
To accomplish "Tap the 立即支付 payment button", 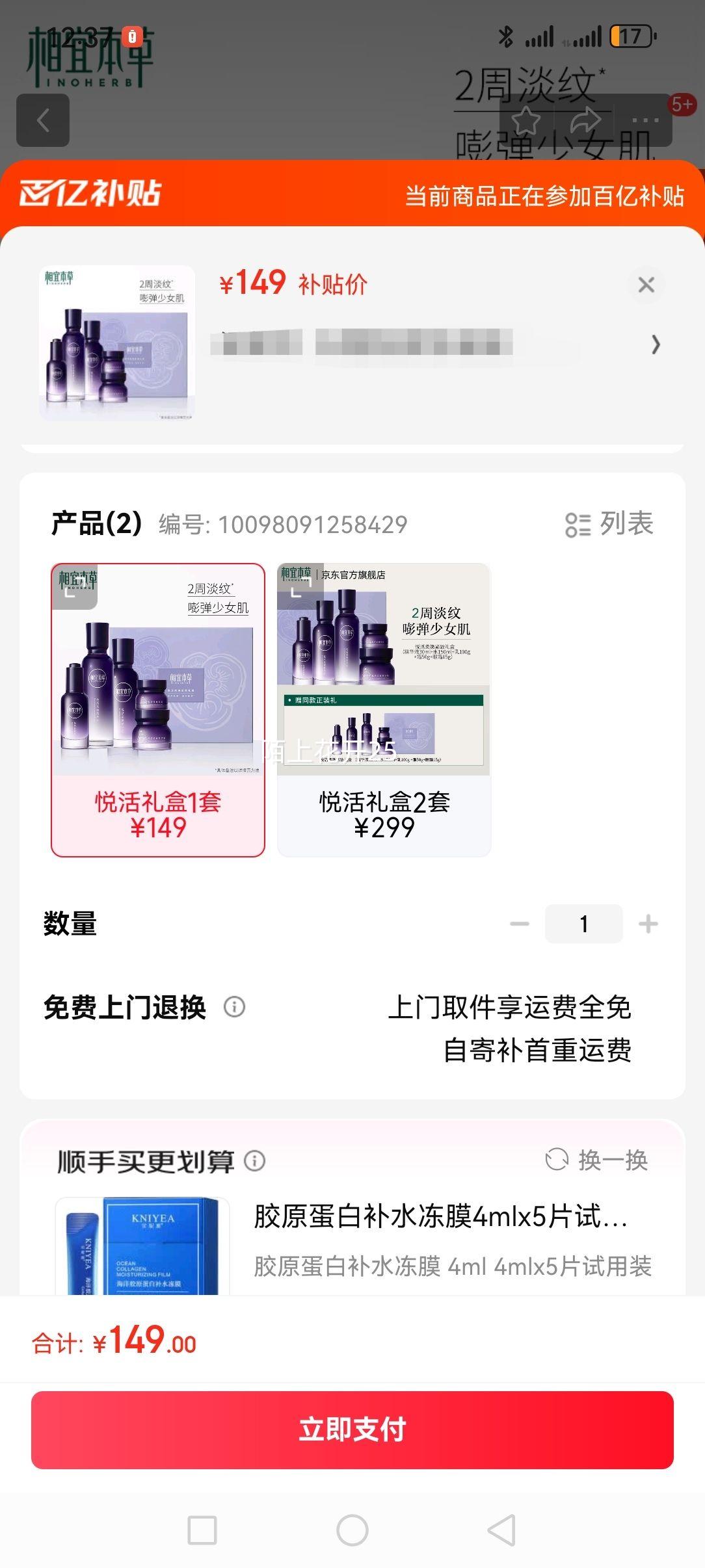I will point(352,1428).
